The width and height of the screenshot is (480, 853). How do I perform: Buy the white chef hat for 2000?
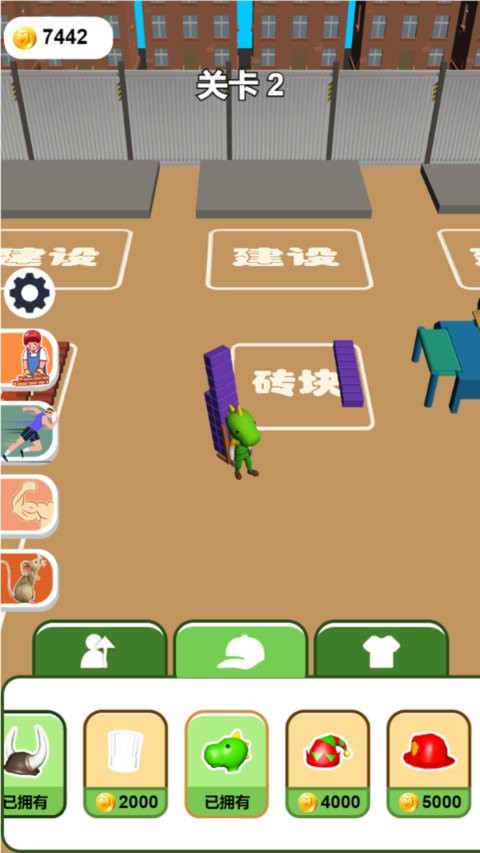125,764
